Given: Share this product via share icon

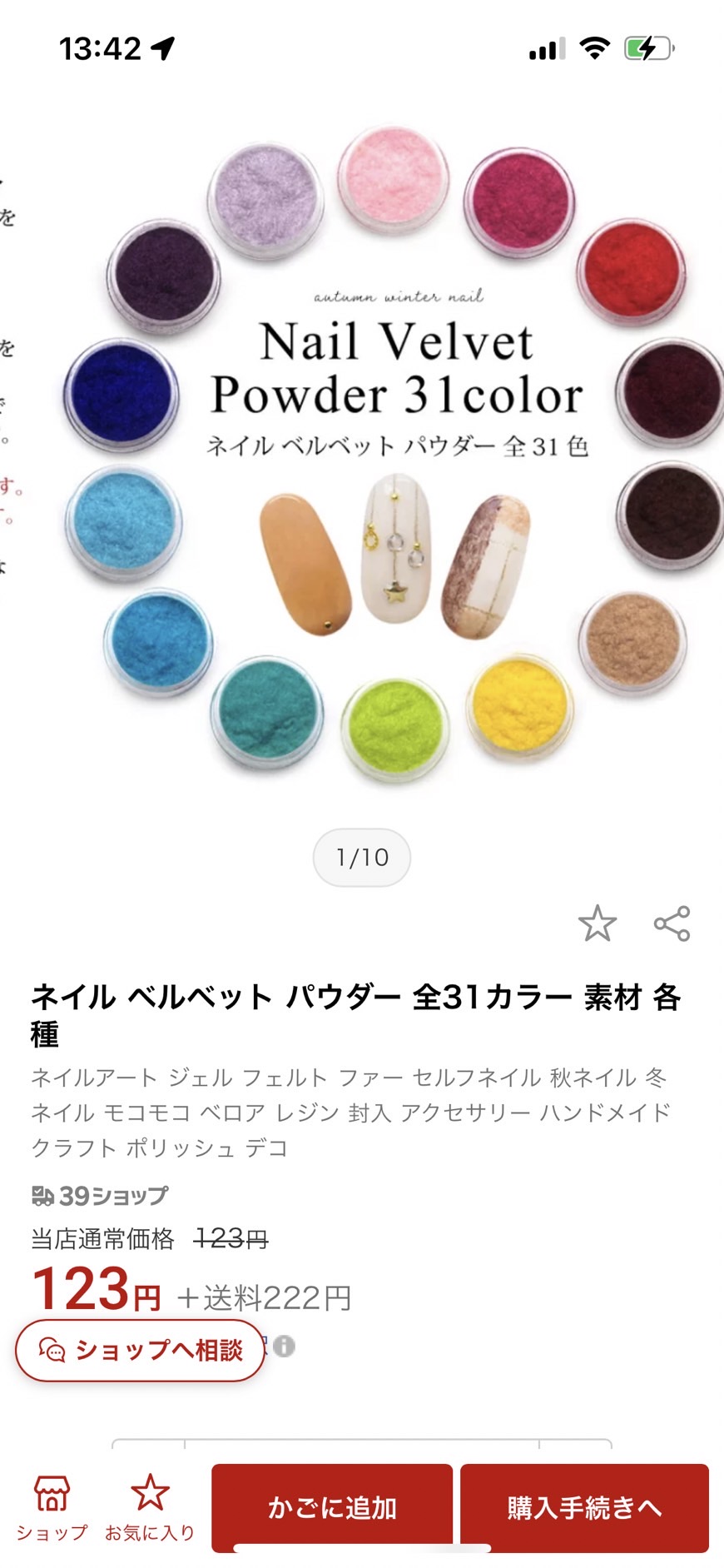Looking at the screenshot, I should [672, 923].
